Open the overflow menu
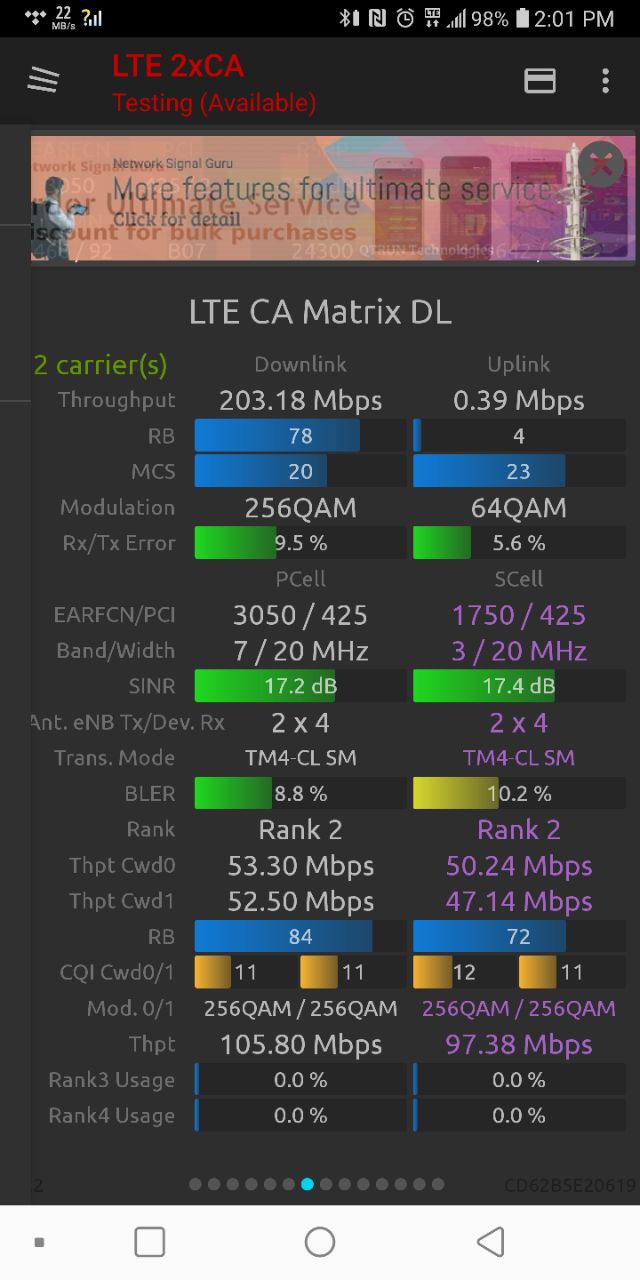Viewport: 640px width, 1280px height. (x=605, y=81)
